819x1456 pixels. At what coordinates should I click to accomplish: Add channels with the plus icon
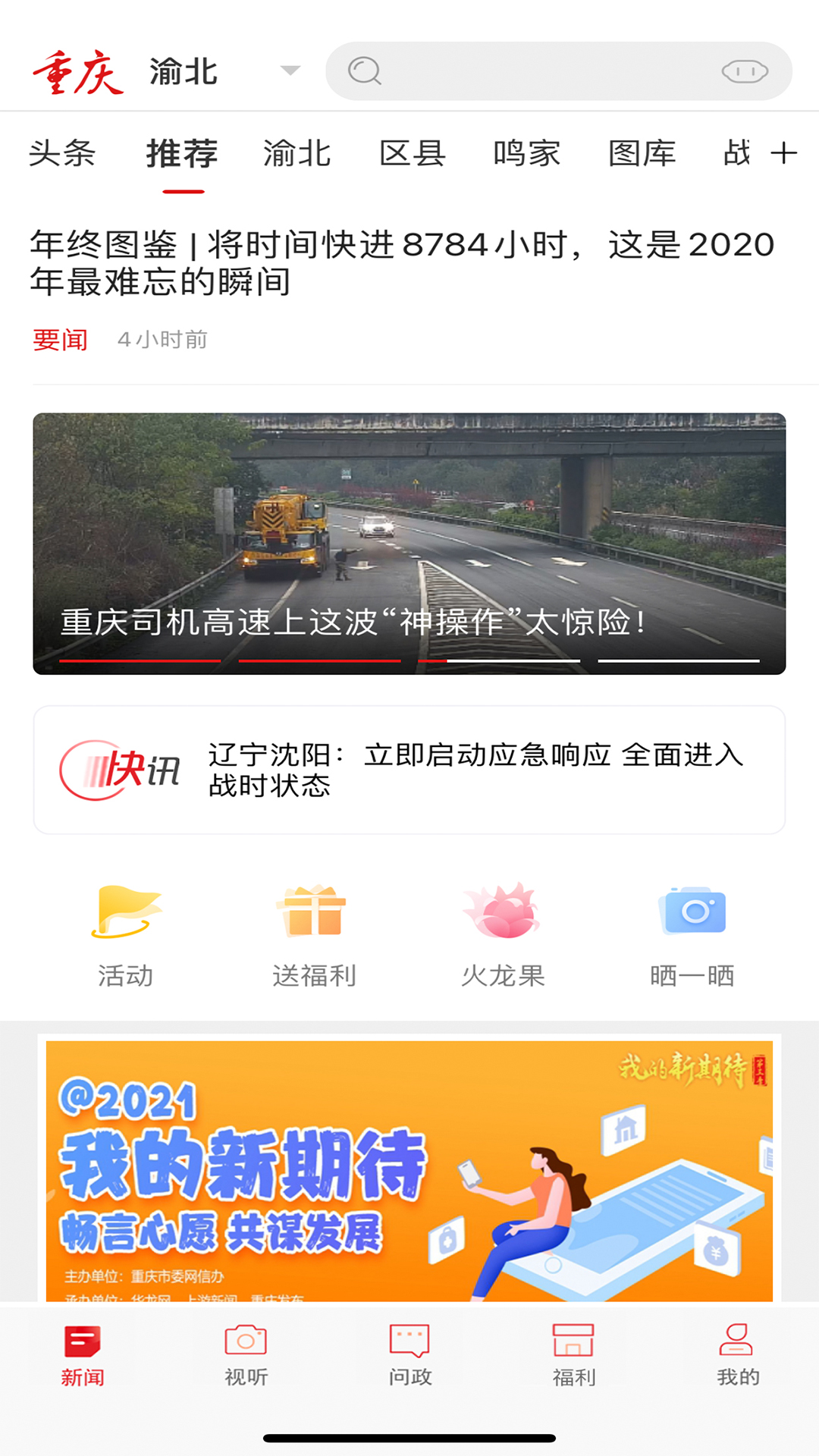[x=784, y=153]
